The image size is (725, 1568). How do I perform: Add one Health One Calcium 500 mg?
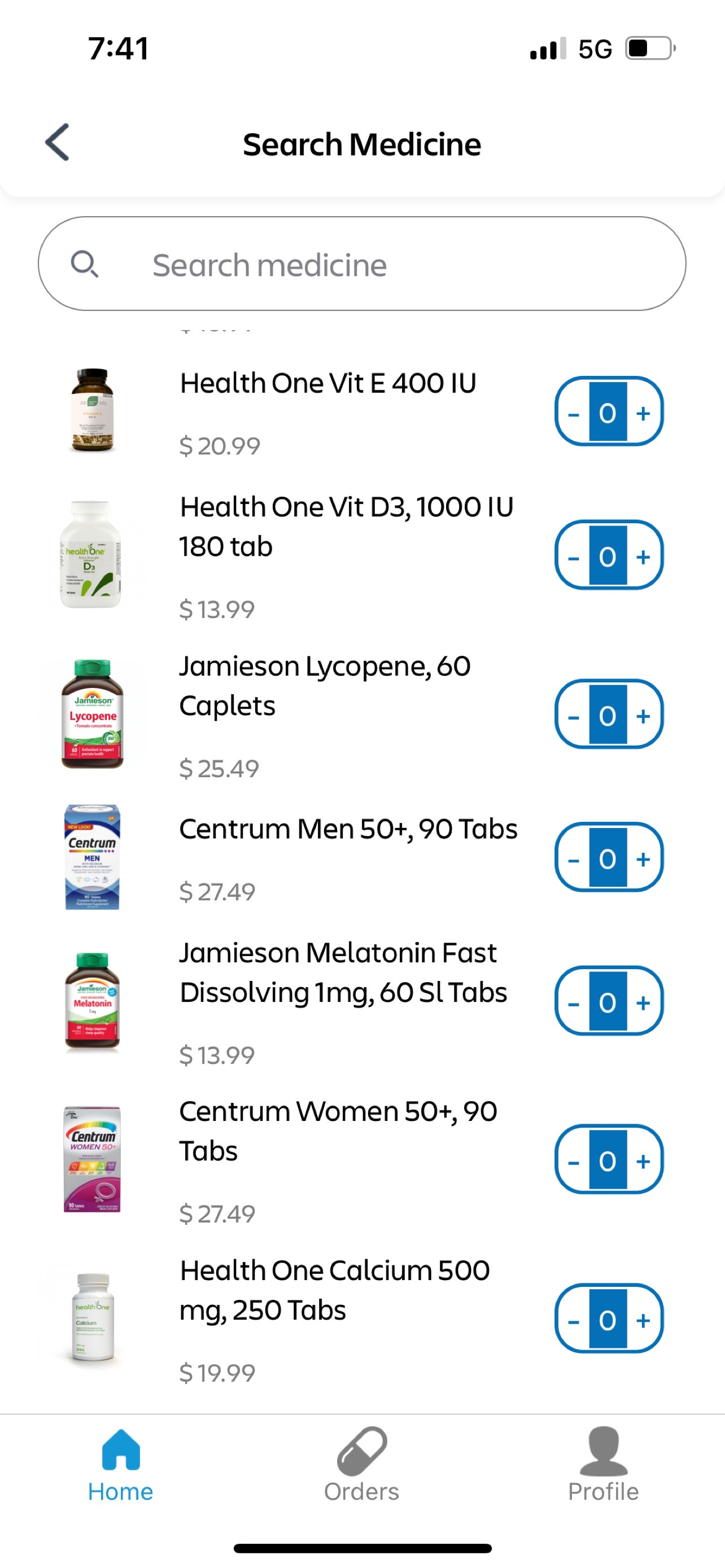[x=644, y=1320]
